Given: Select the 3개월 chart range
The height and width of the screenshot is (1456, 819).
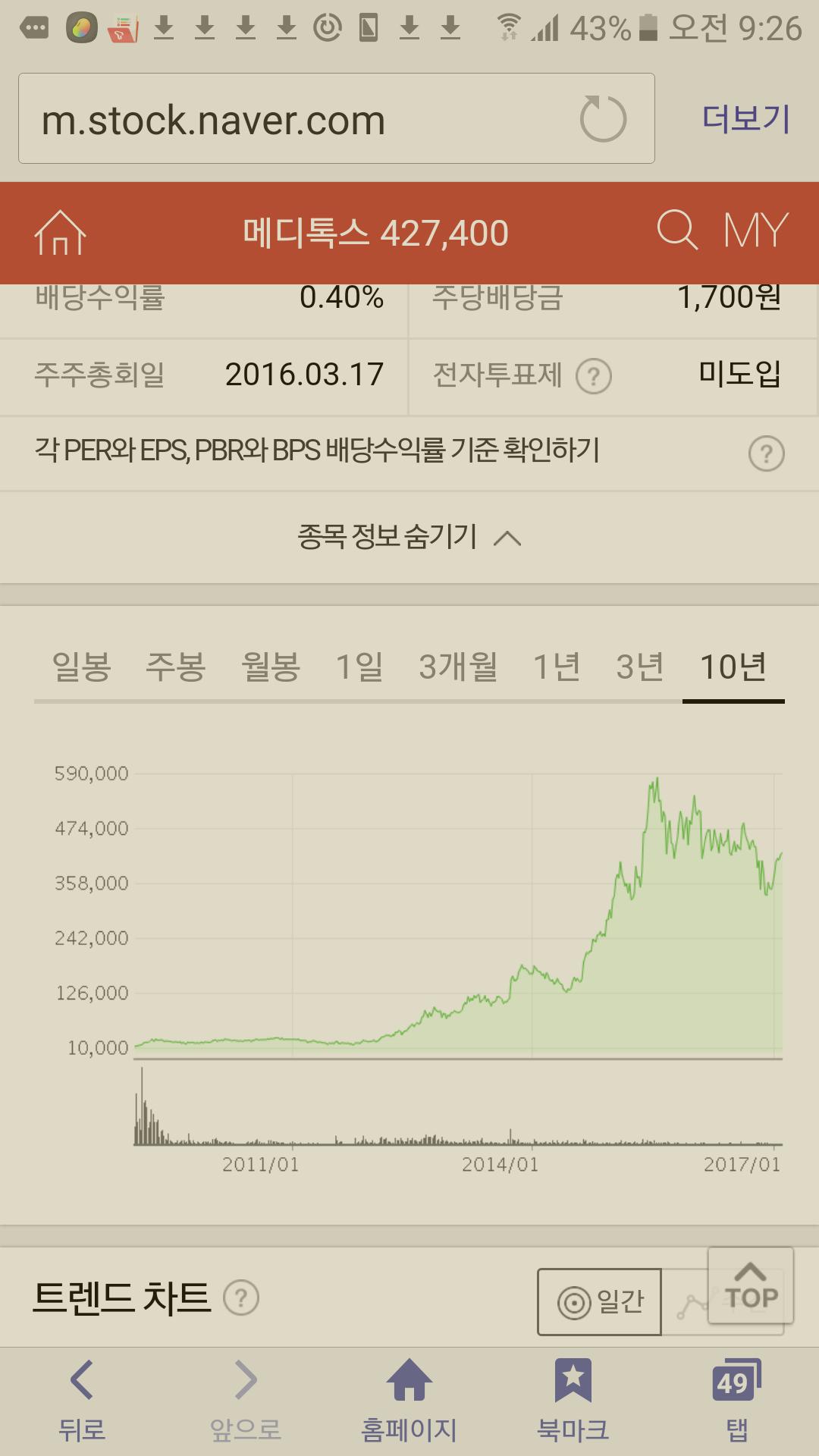Looking at the screenshot, I should pos(458,667).
